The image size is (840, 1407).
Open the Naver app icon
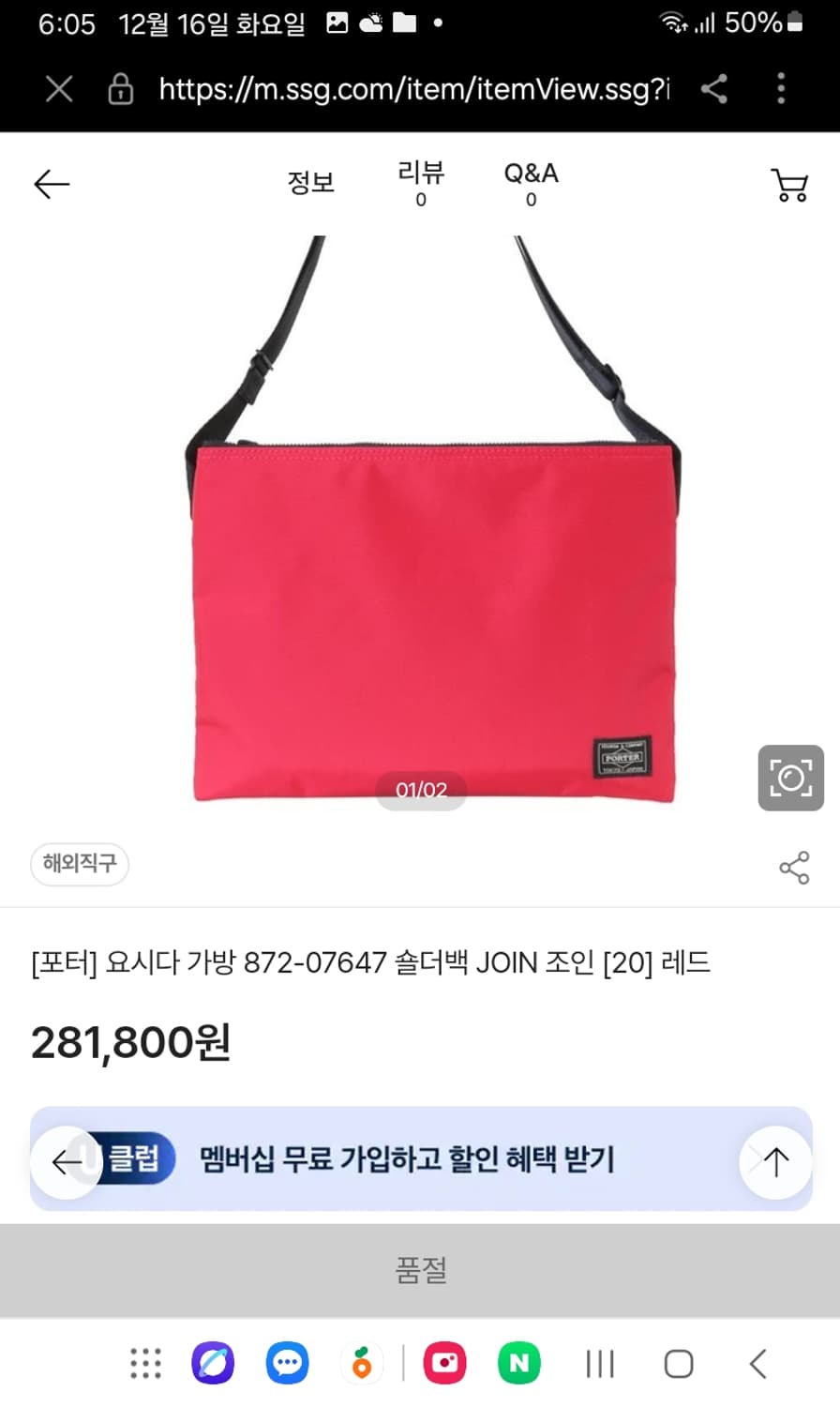521,1363
